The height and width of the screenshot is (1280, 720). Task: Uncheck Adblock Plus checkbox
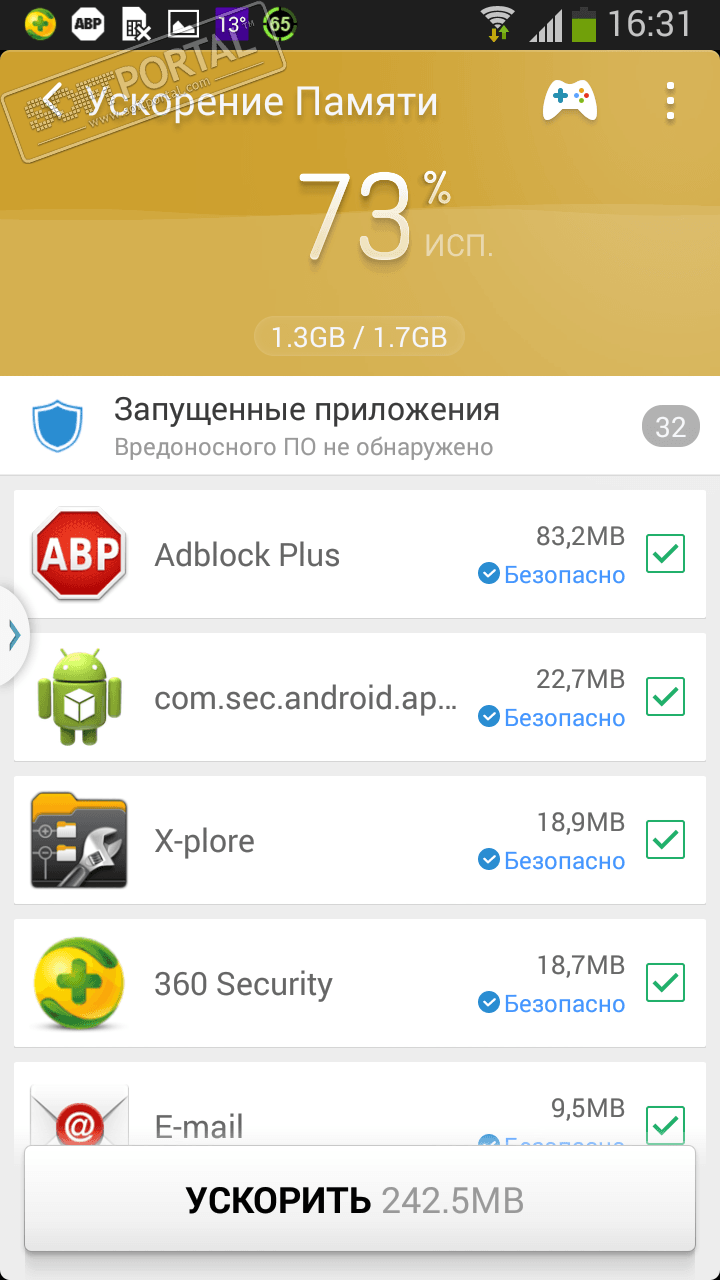click(665, 554)
